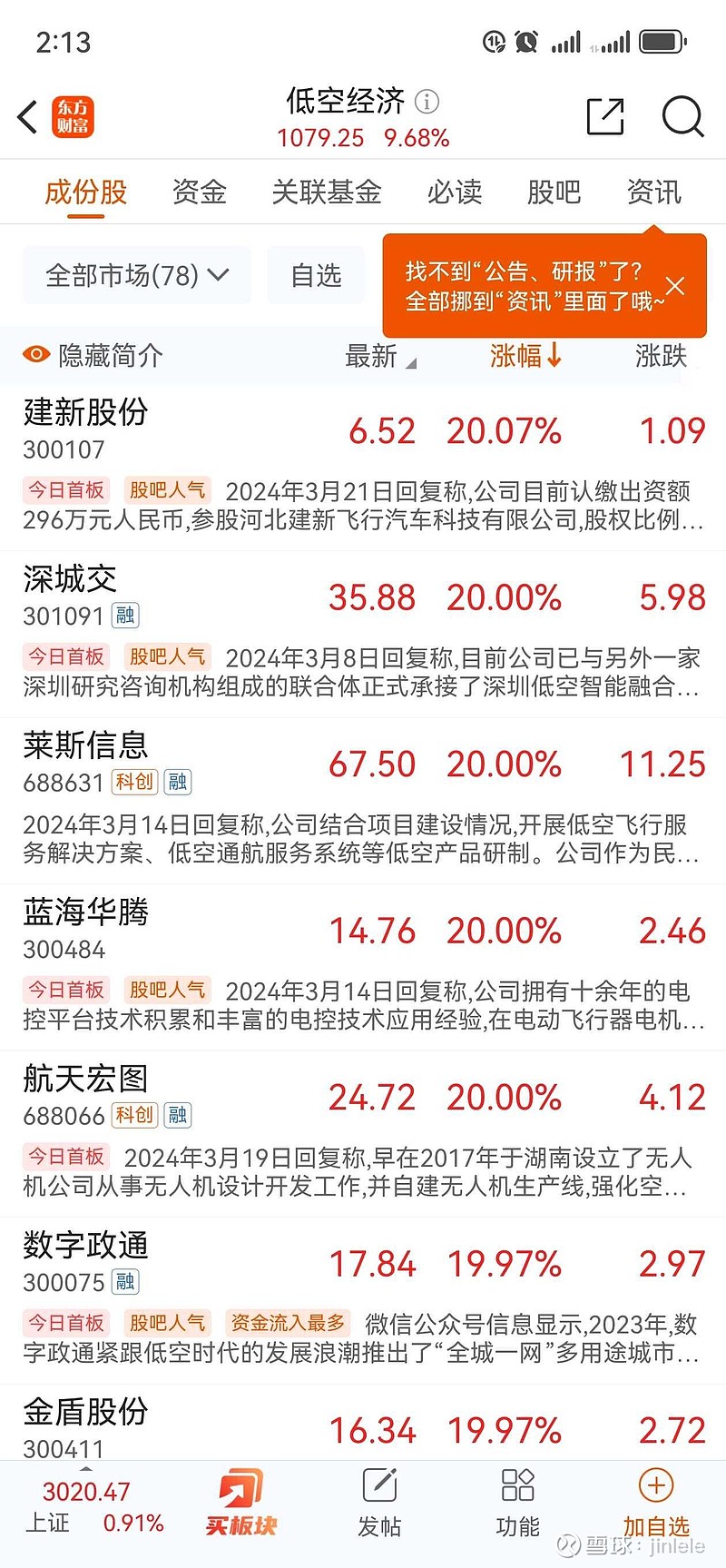Select the 买板块 icon in bottom bar
The image size is (726, 1568).
tap(241, 1494)
